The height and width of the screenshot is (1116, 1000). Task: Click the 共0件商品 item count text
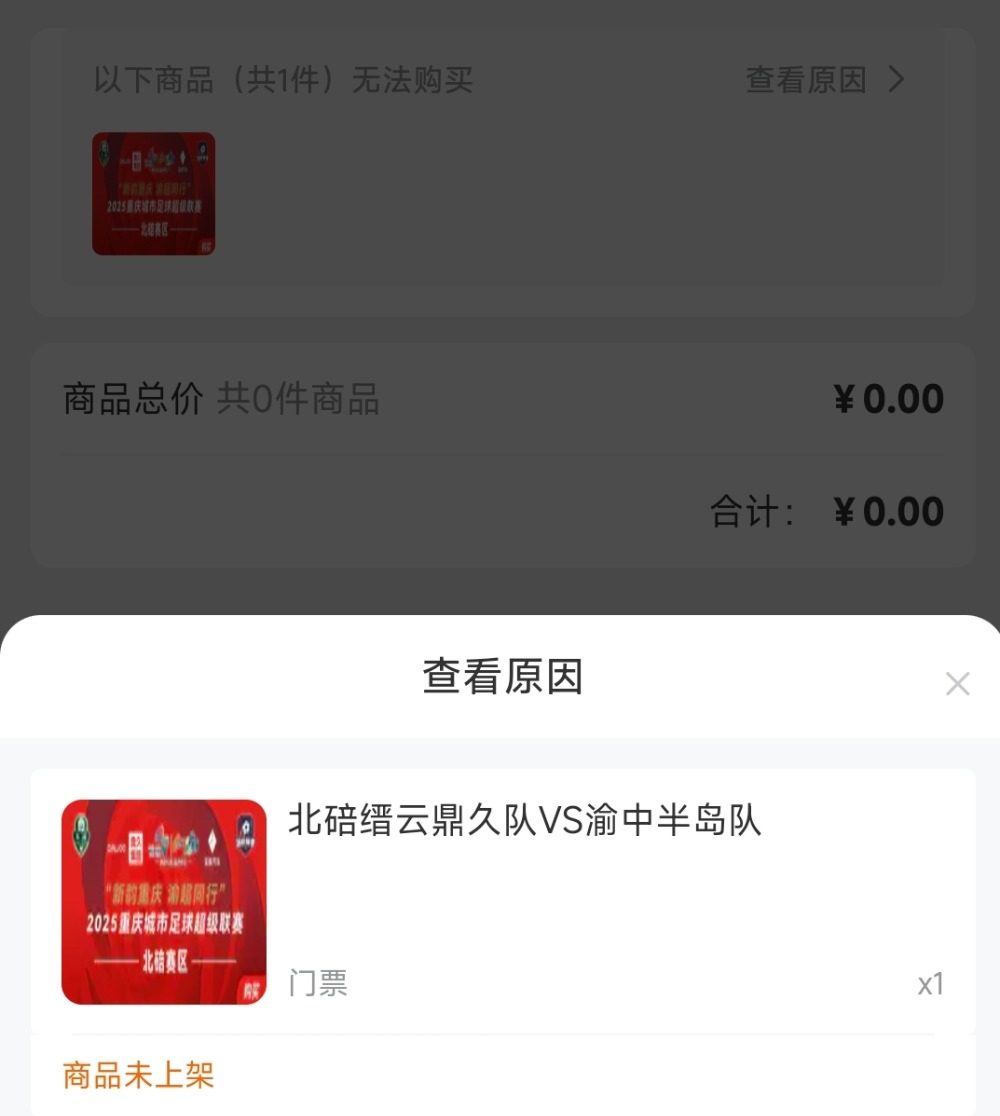[297, 400]
